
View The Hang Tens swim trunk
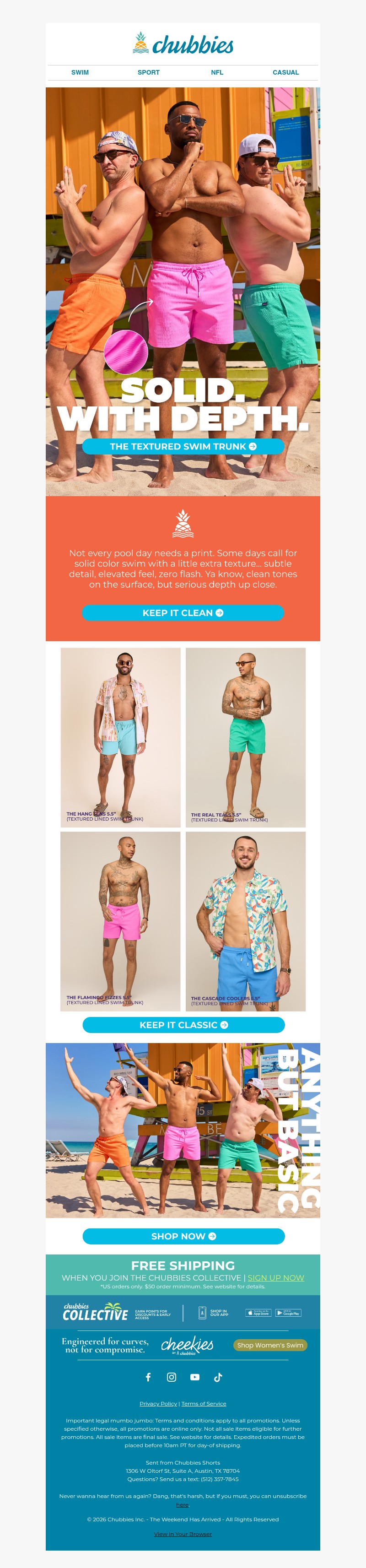tap(120, 737)
